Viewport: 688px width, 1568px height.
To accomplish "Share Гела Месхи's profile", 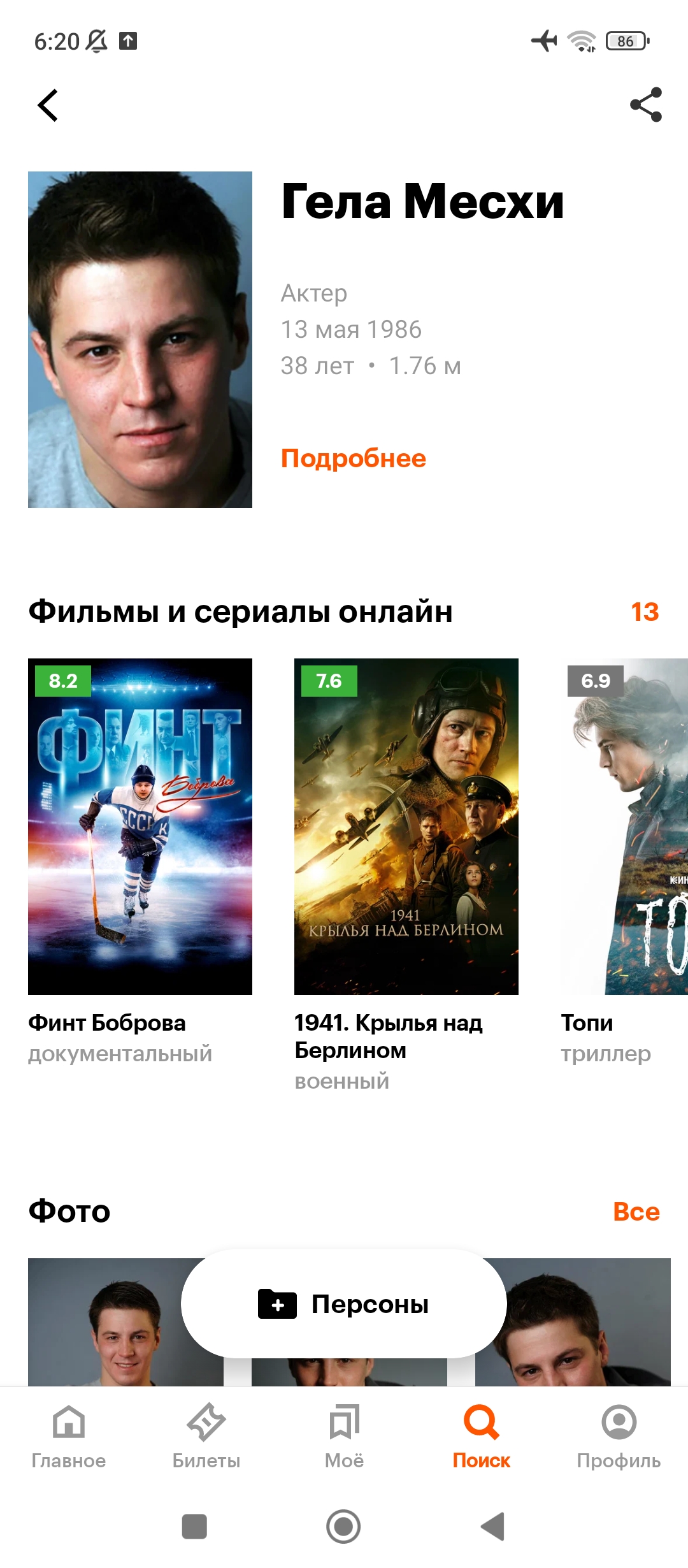I will coord(646,105).
